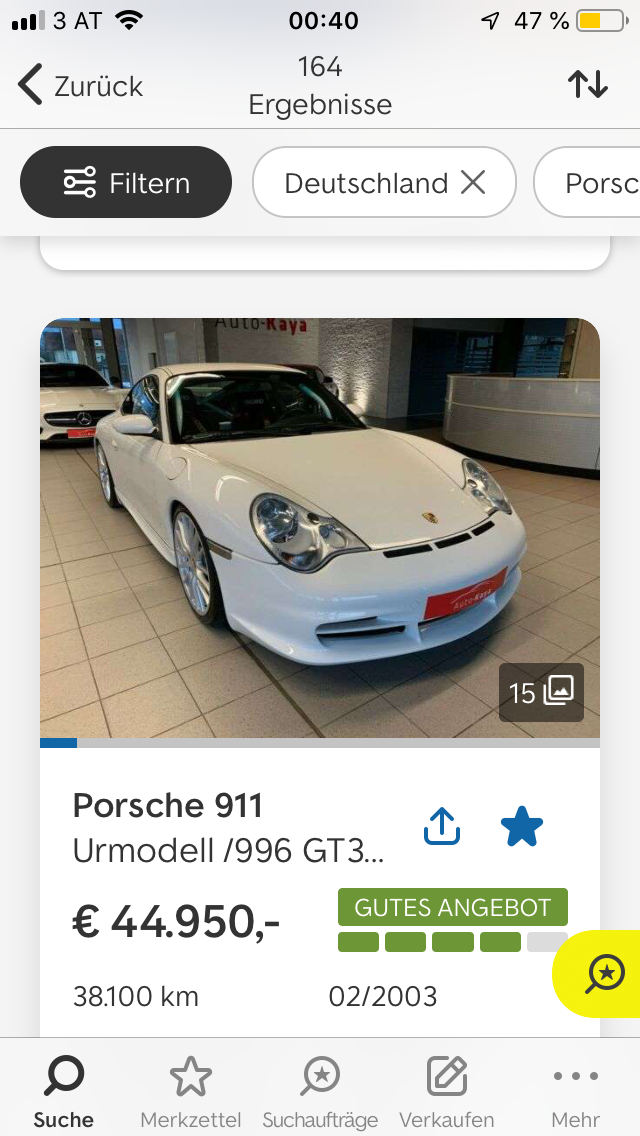The height and width of the screenshot is (1136, 640).
Task: Remove the Deutschland filter chip
Action: 473,182
